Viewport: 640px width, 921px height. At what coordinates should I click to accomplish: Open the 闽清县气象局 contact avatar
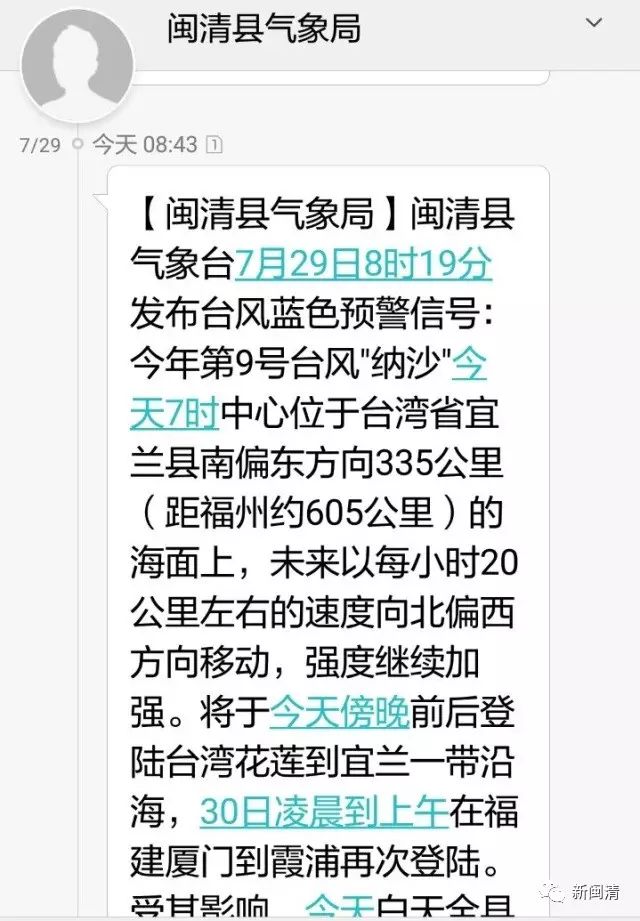(x=77, y=58)
